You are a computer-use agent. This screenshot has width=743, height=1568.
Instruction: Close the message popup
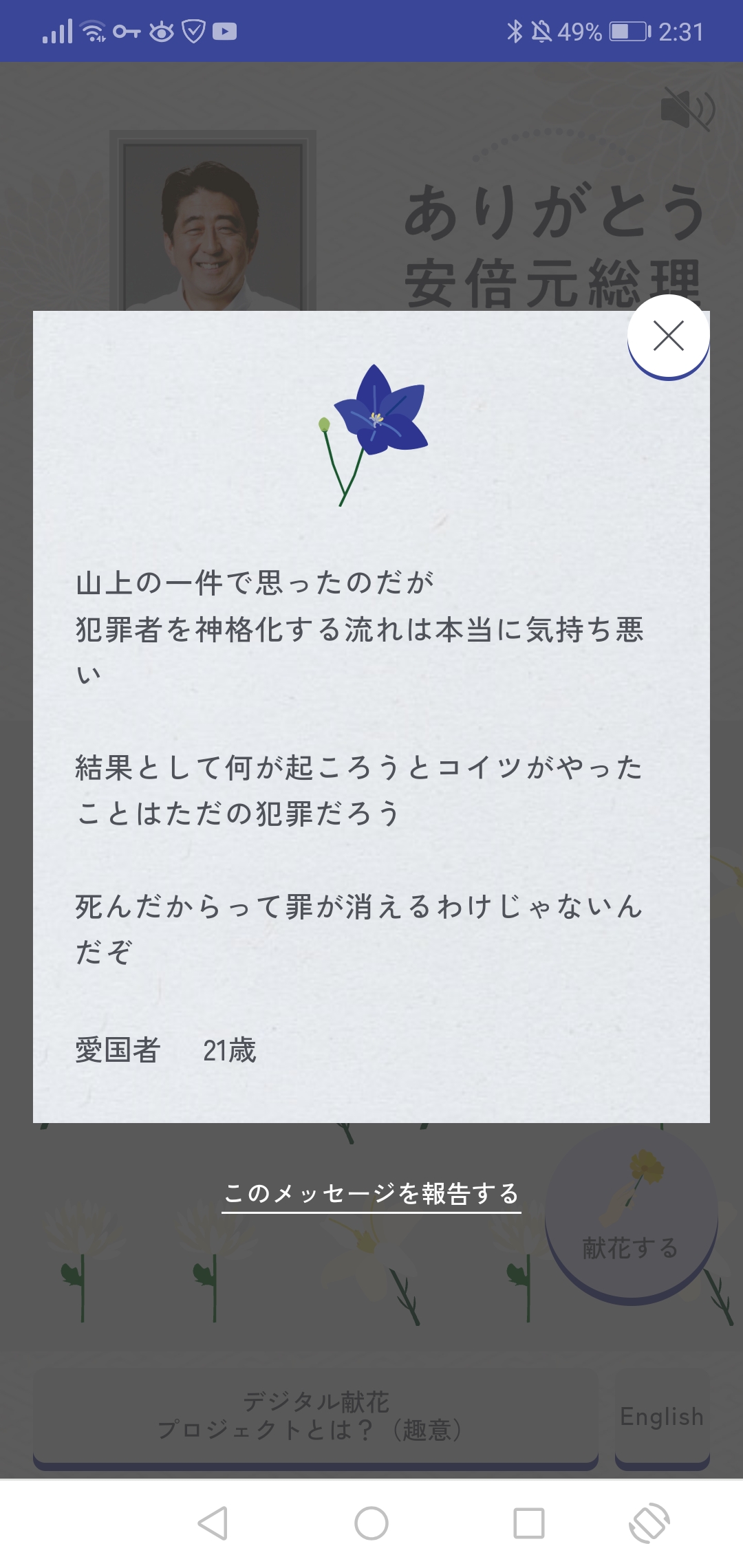click(x=668, y=336)
